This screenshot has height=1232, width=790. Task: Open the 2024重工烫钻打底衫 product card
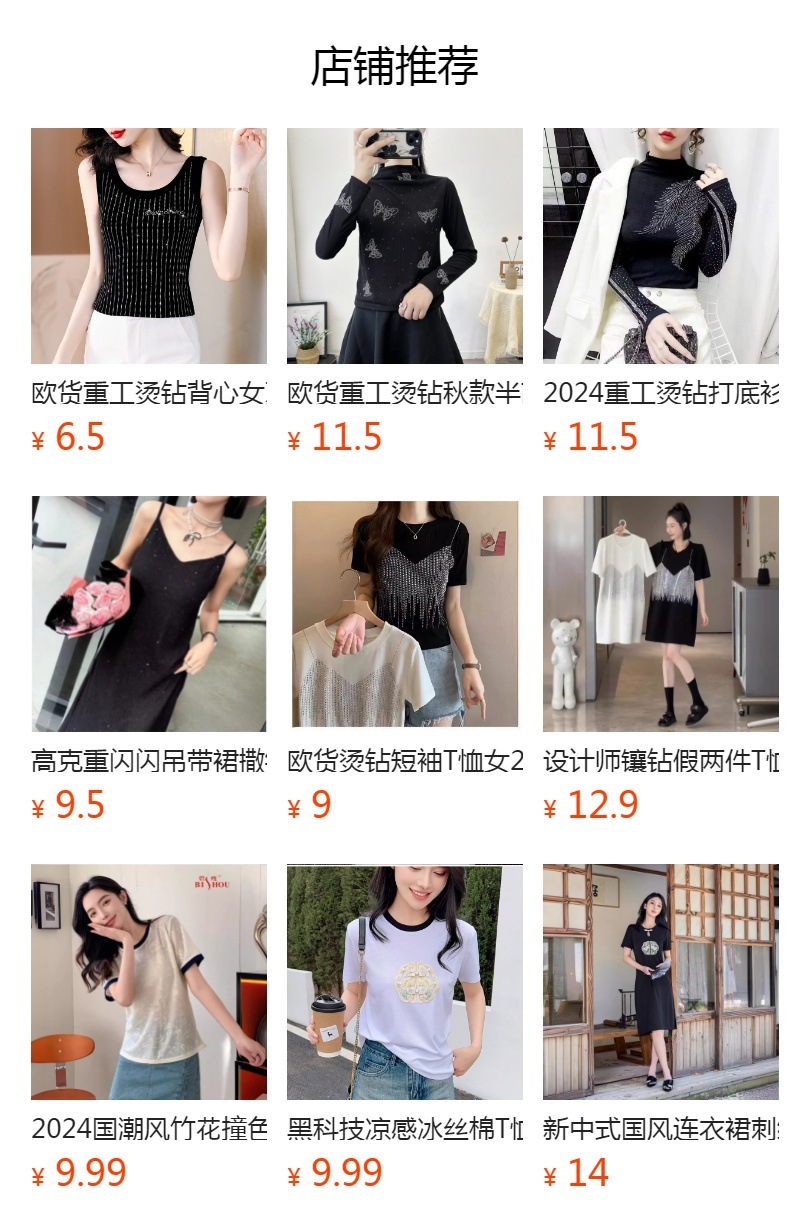(x=660, y=246)
